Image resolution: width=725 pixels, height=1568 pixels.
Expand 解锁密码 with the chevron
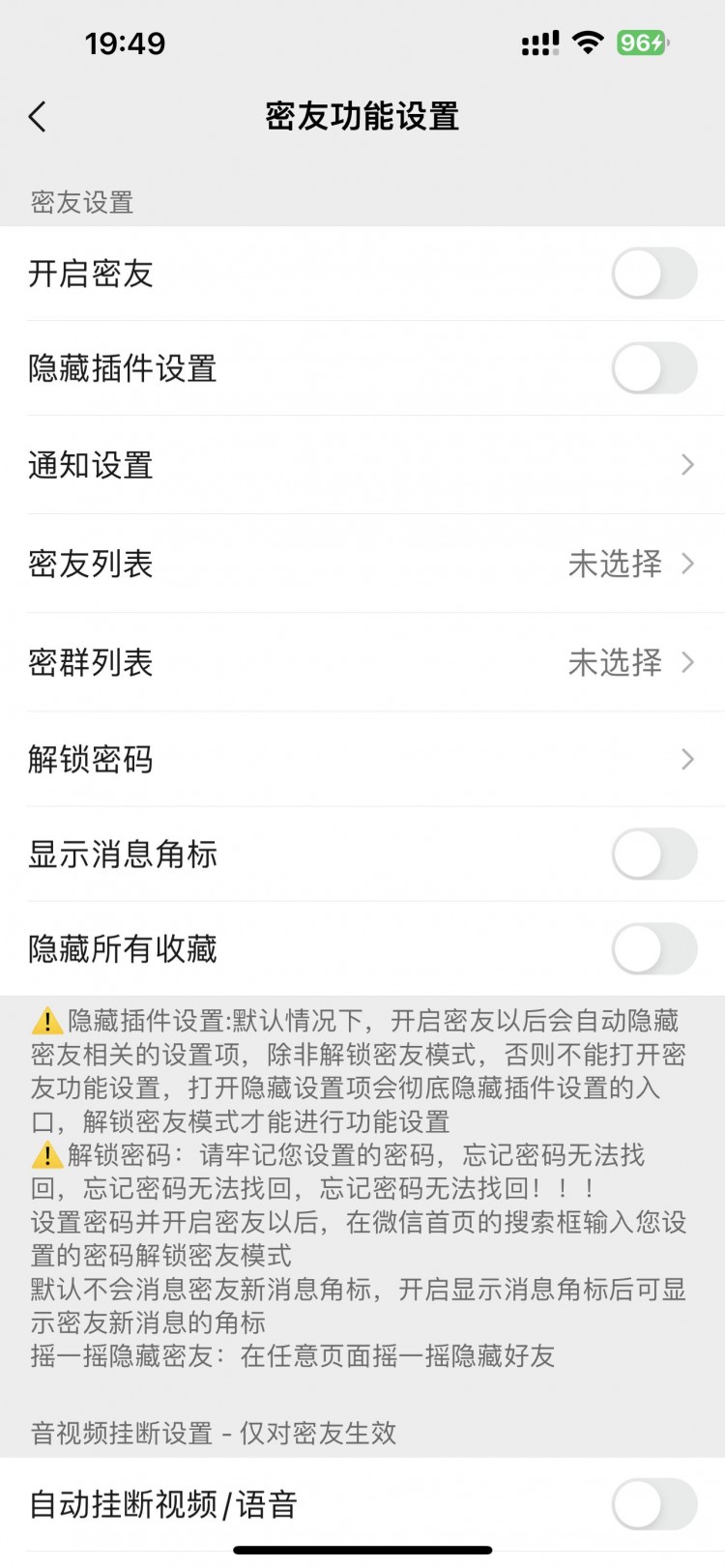687,760
